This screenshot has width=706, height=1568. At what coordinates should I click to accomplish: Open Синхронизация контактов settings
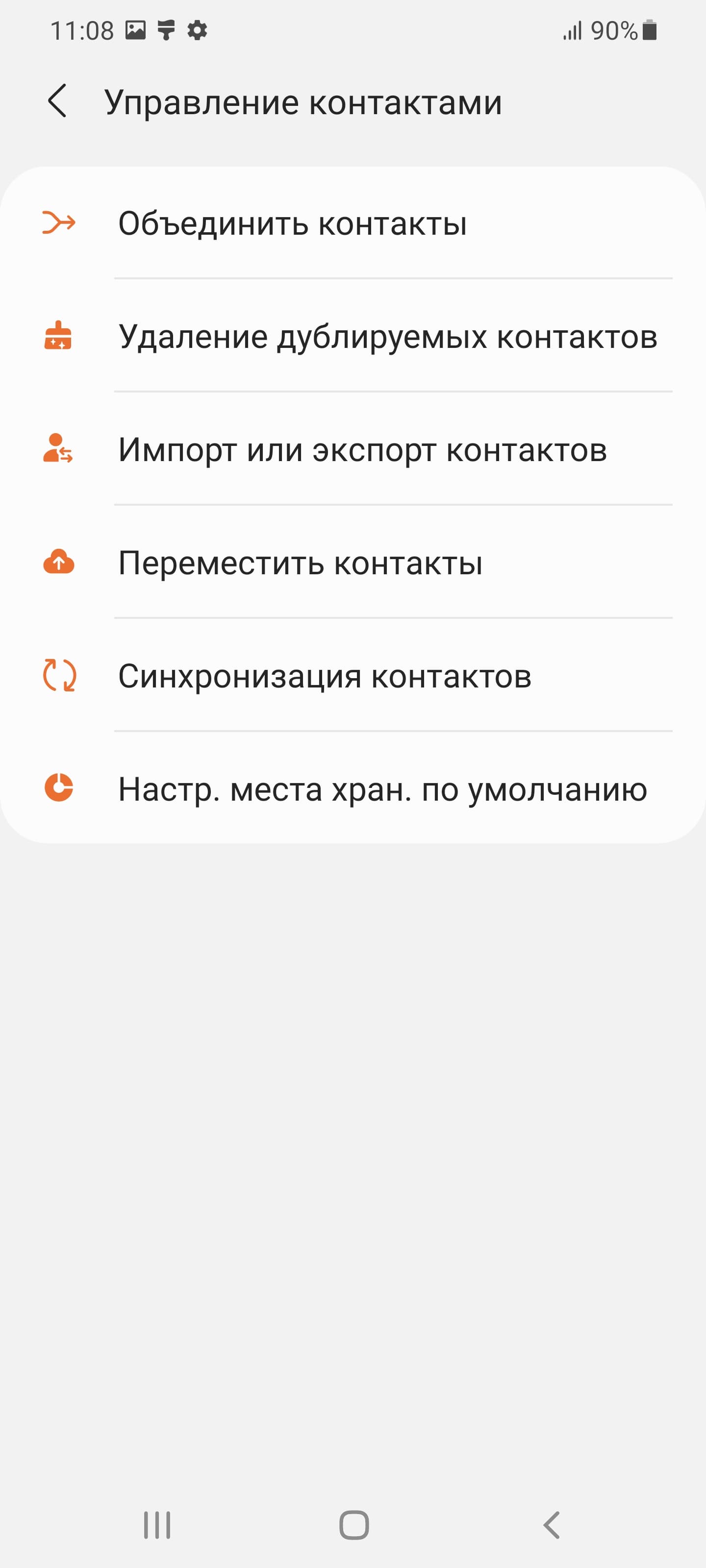click(325, 676)
